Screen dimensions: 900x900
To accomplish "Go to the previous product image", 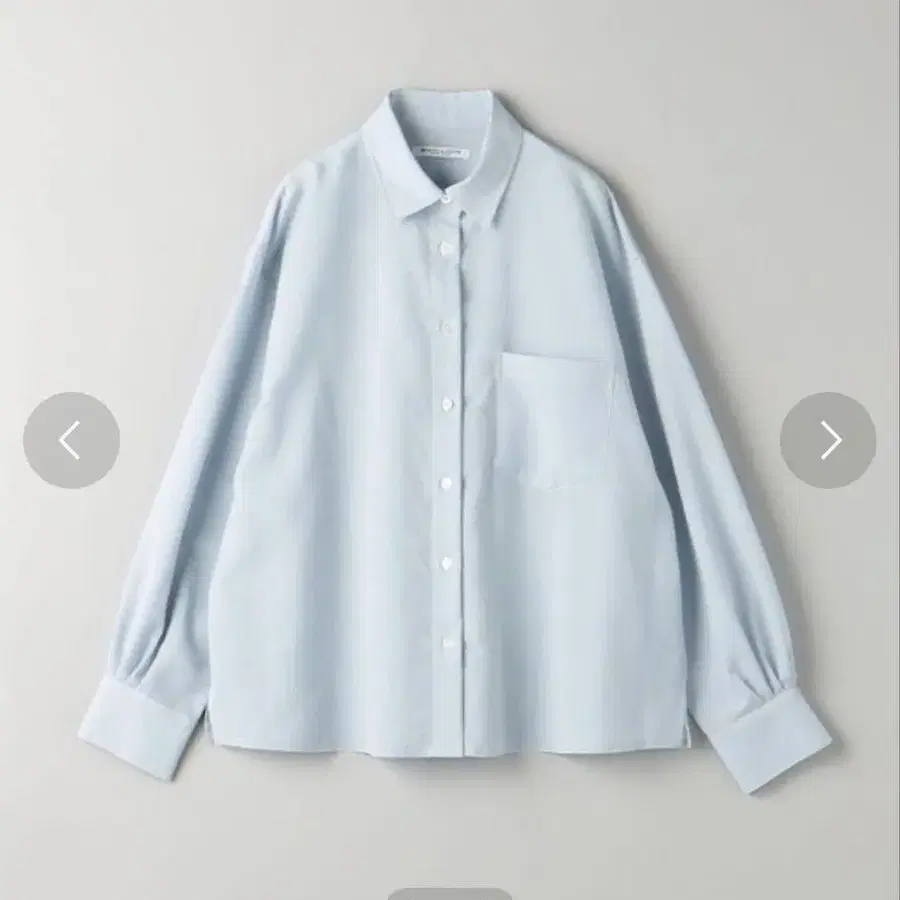I will pyautogui.click(x=71, y=440).
